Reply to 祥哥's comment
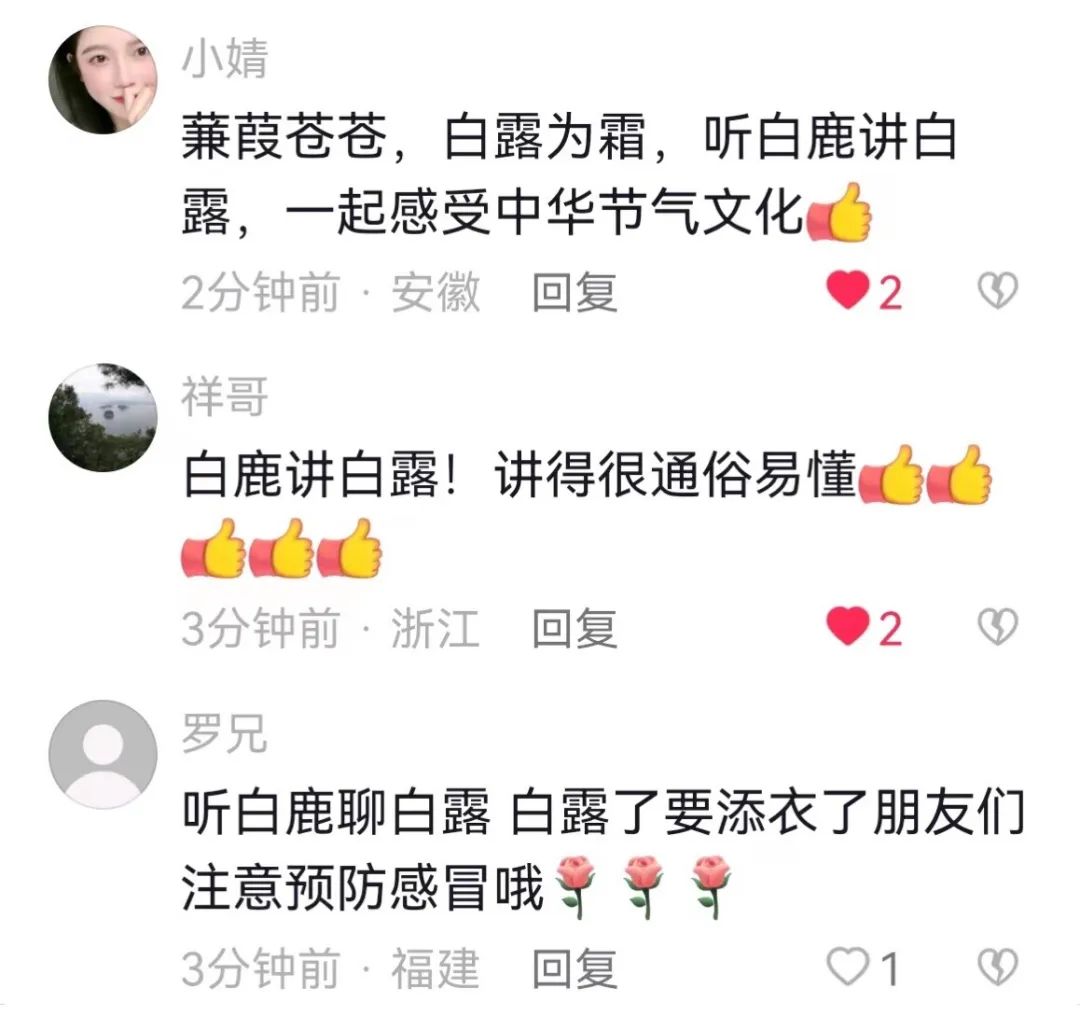 [574, 629]
